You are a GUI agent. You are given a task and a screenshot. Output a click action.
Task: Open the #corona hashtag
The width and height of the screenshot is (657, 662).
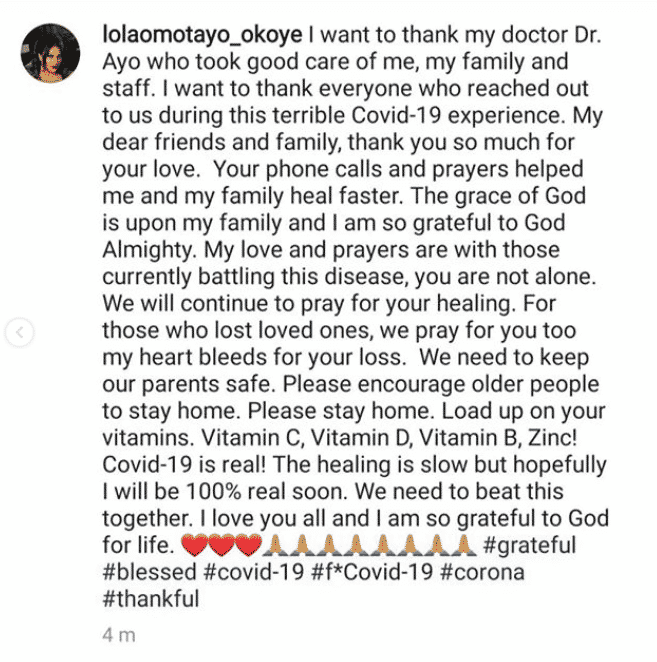(x=476, y=573)
